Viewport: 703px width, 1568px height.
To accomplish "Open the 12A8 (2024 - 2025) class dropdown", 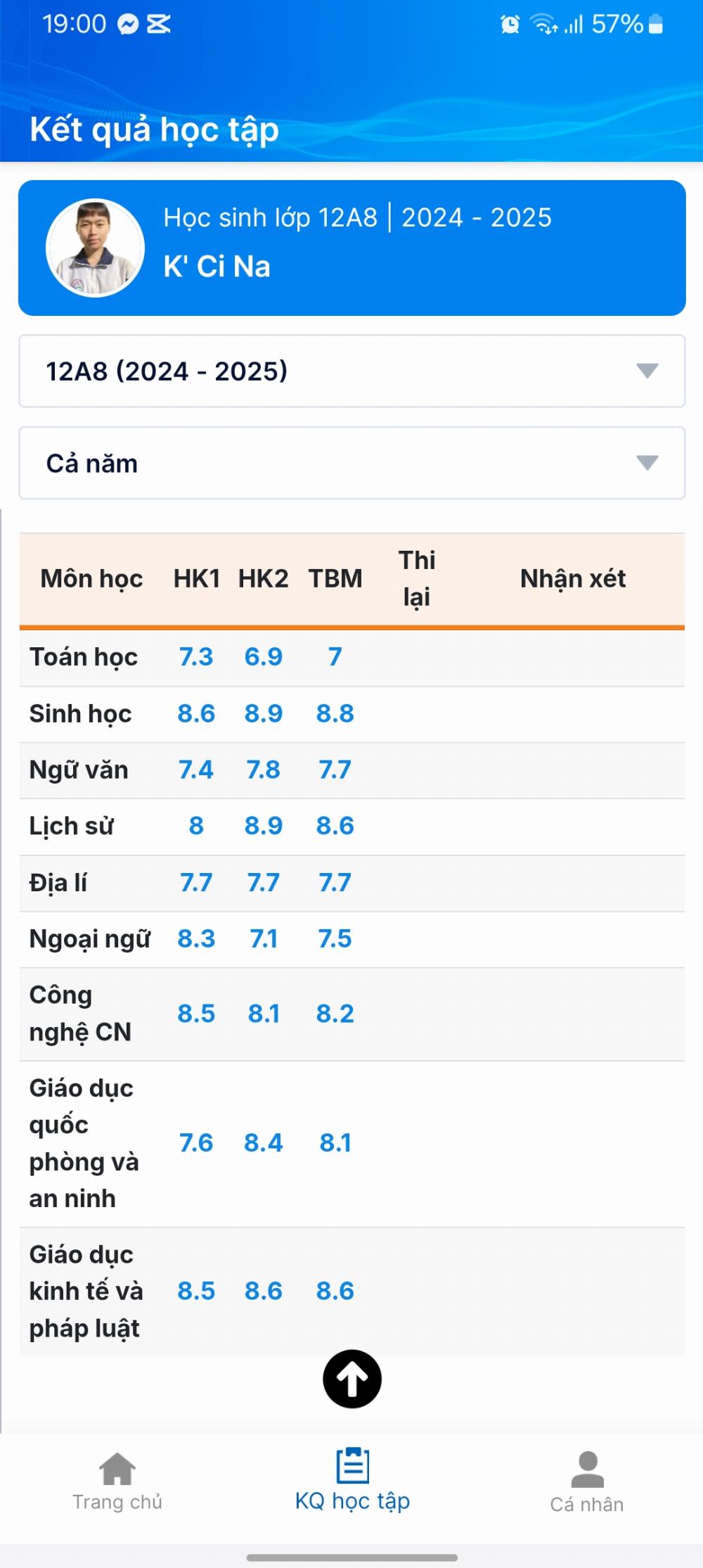I will tap(351, 371).
